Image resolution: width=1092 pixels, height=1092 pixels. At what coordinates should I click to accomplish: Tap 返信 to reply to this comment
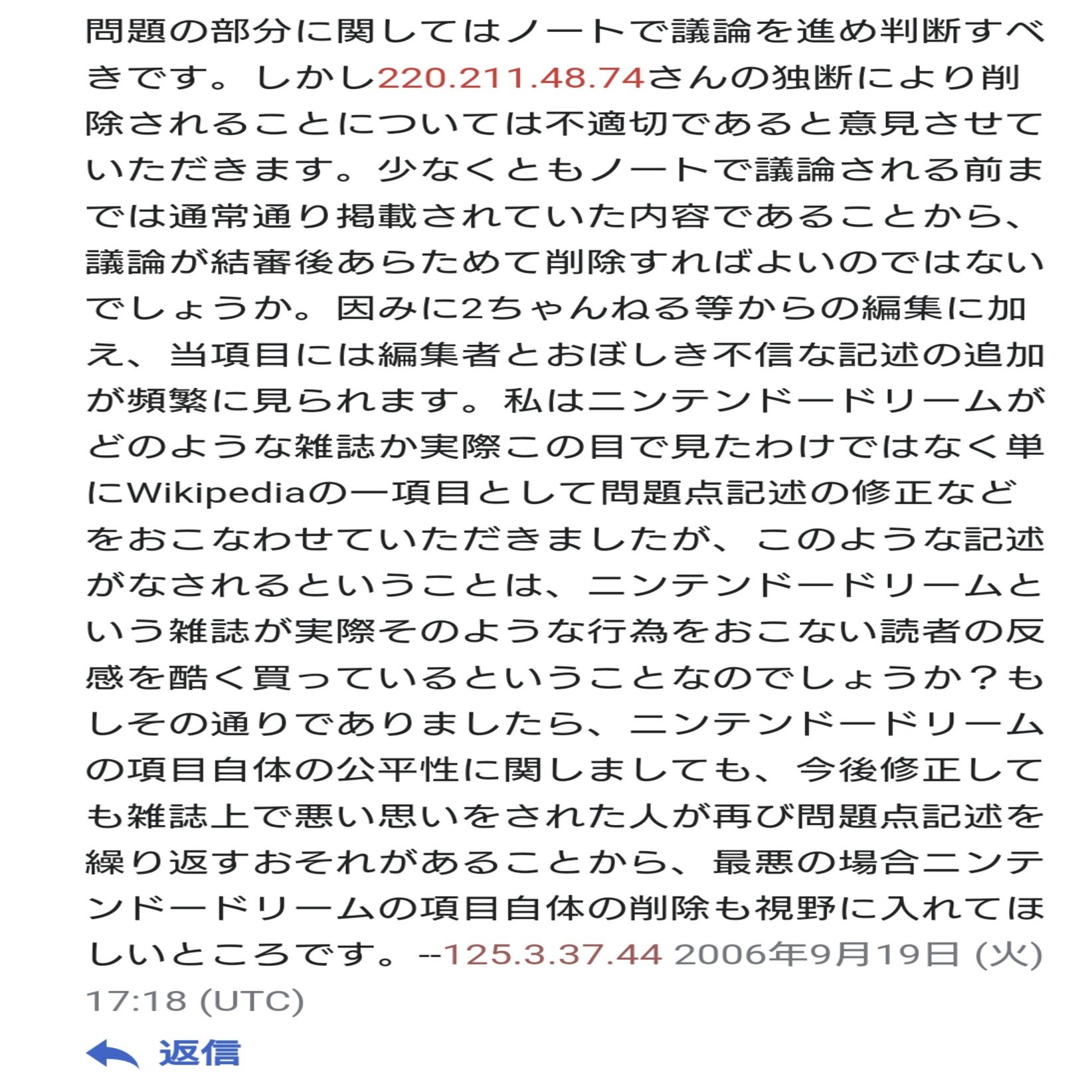(x=199, y=1053)
